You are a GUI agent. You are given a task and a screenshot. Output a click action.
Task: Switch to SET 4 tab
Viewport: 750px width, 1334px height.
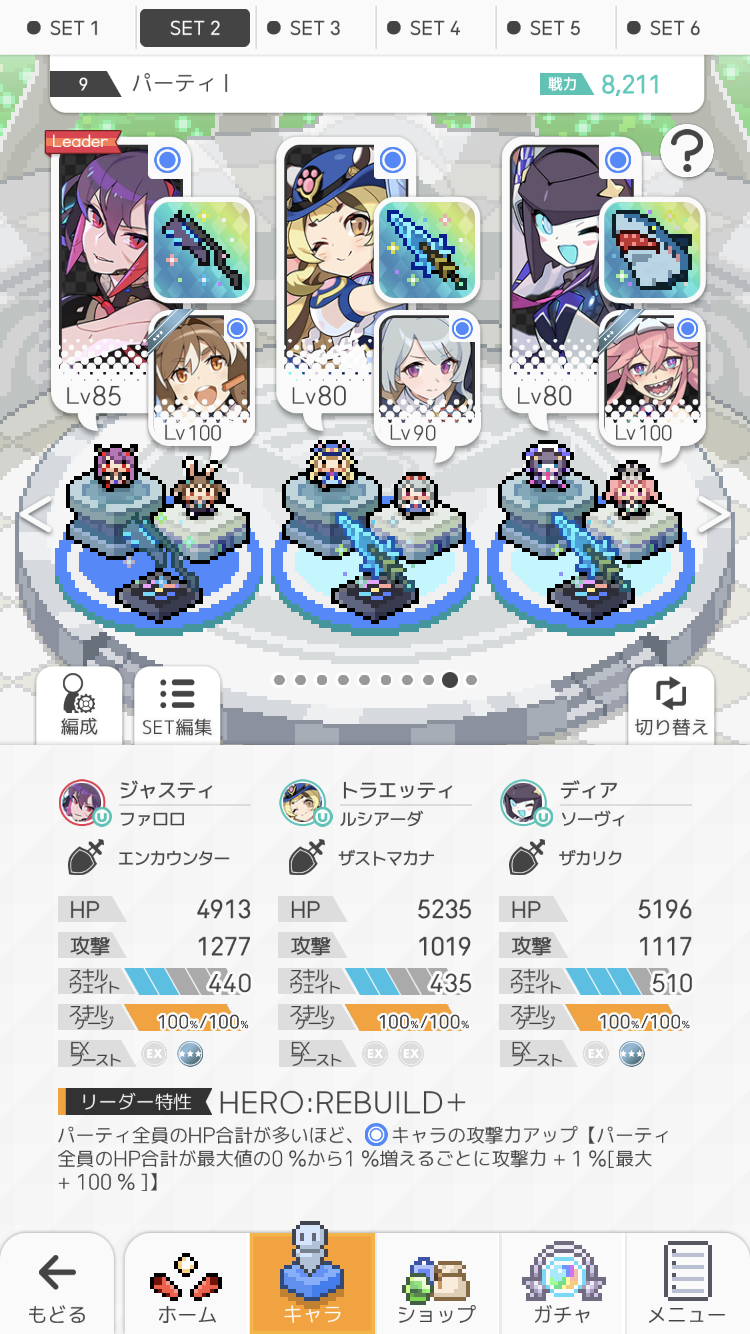(x=435, y=28)
